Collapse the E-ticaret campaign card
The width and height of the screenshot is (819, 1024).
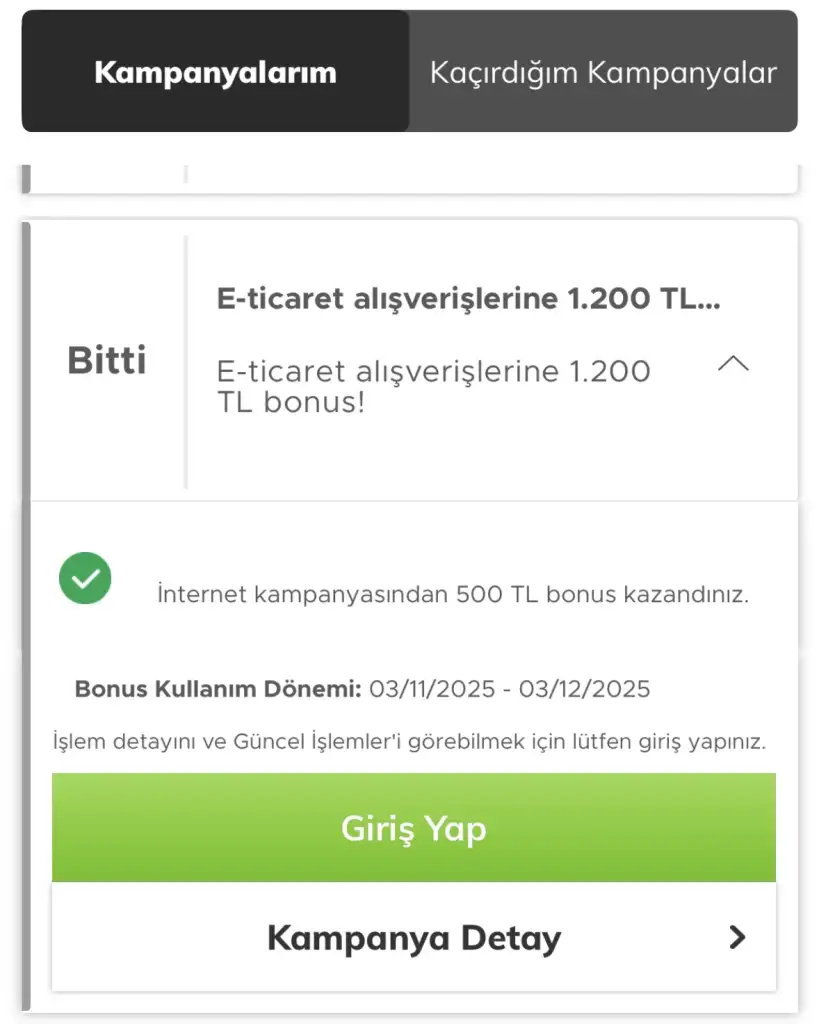click(733, 364)
